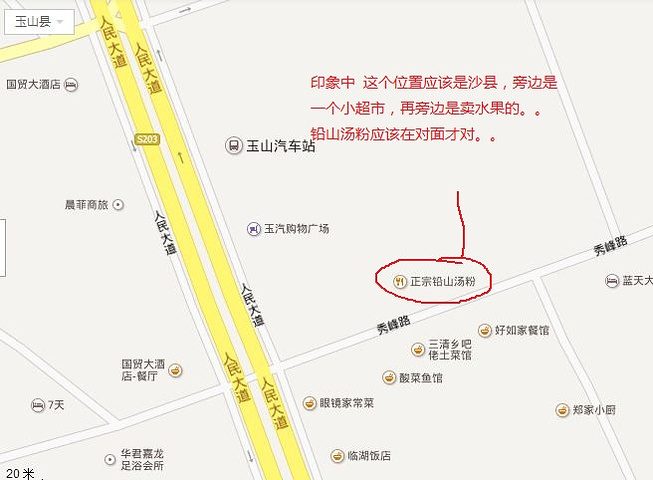Select the 酸菜鱼馆 restaurant marker
The image size is (653, 480).
click(x=389, y=378)
